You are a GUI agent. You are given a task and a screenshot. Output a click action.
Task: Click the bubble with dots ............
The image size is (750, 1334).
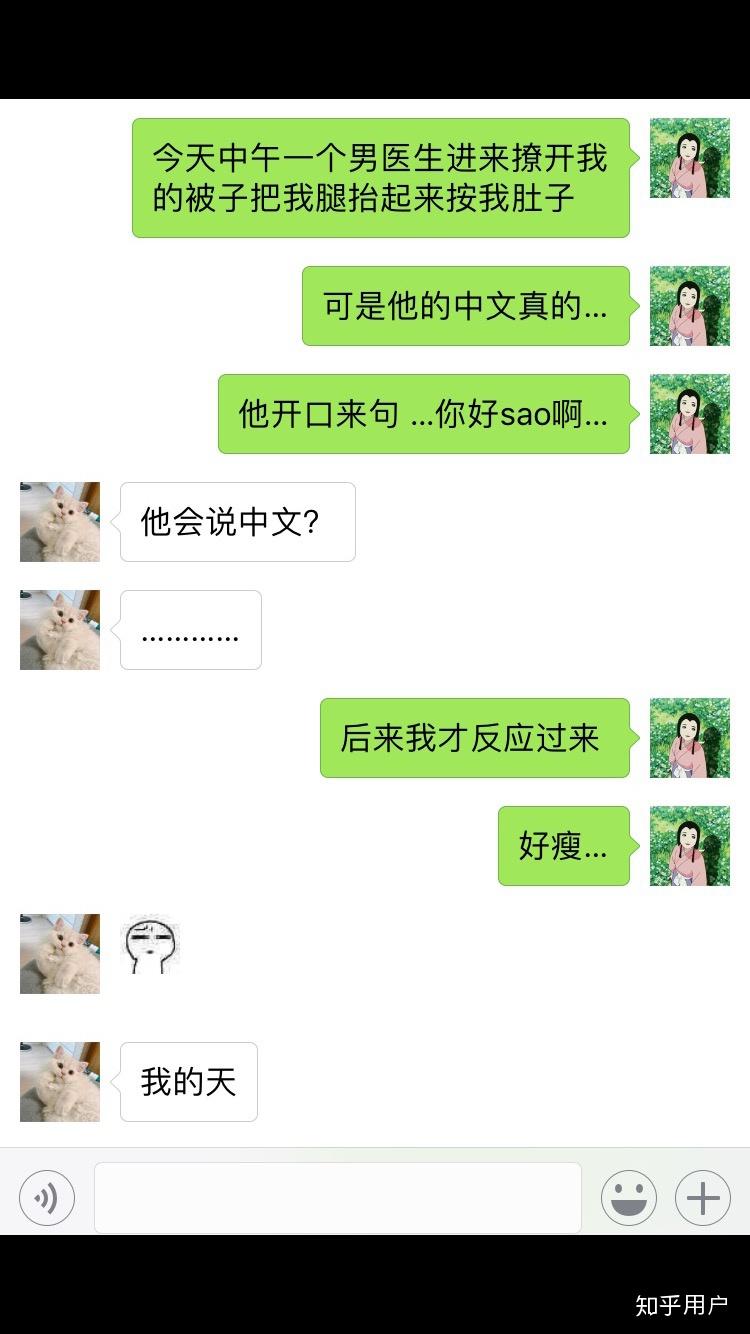190,630
